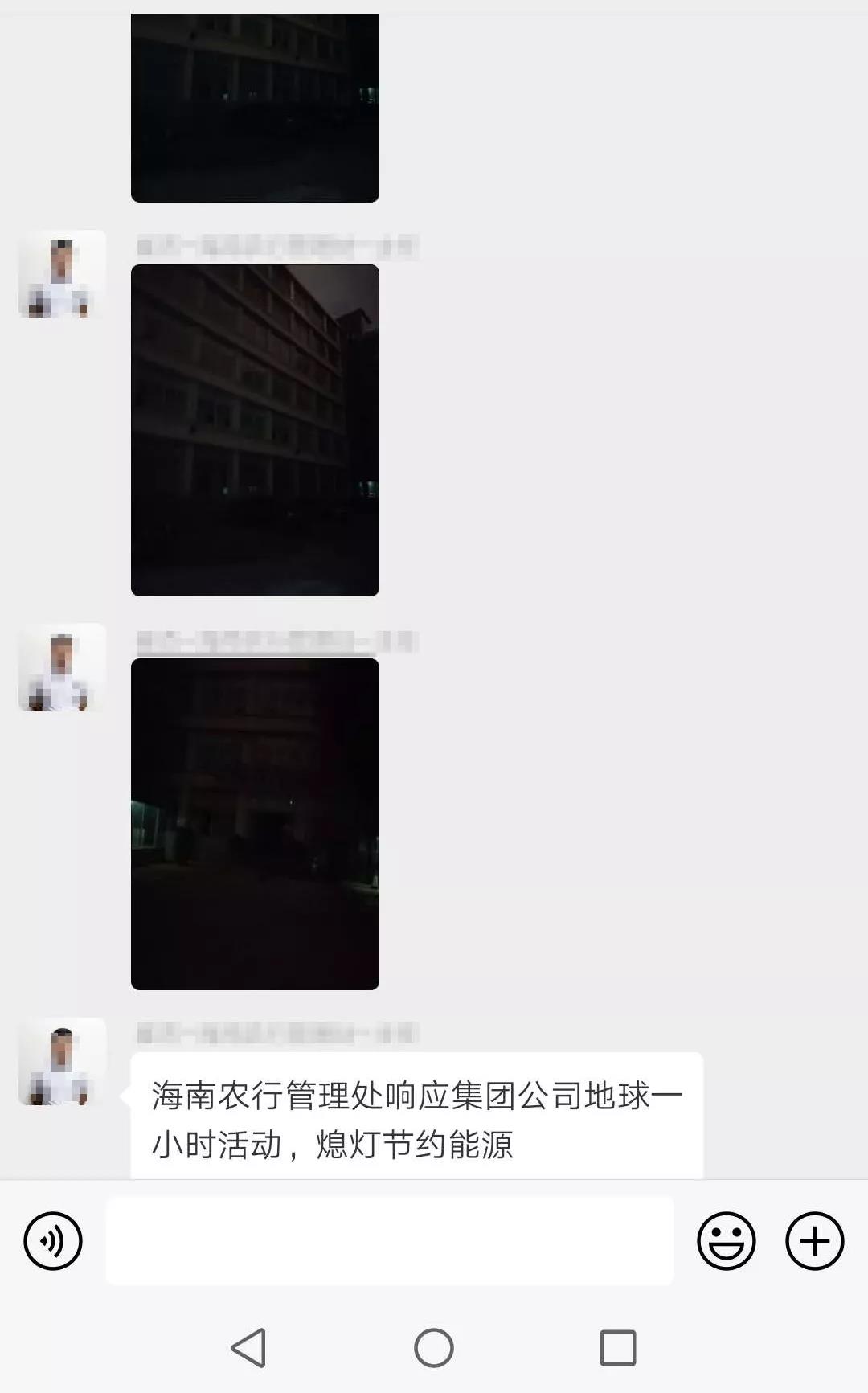Open the dim building photo with angled facade
Screen dimensions: 868x1393
coord(255,430)
